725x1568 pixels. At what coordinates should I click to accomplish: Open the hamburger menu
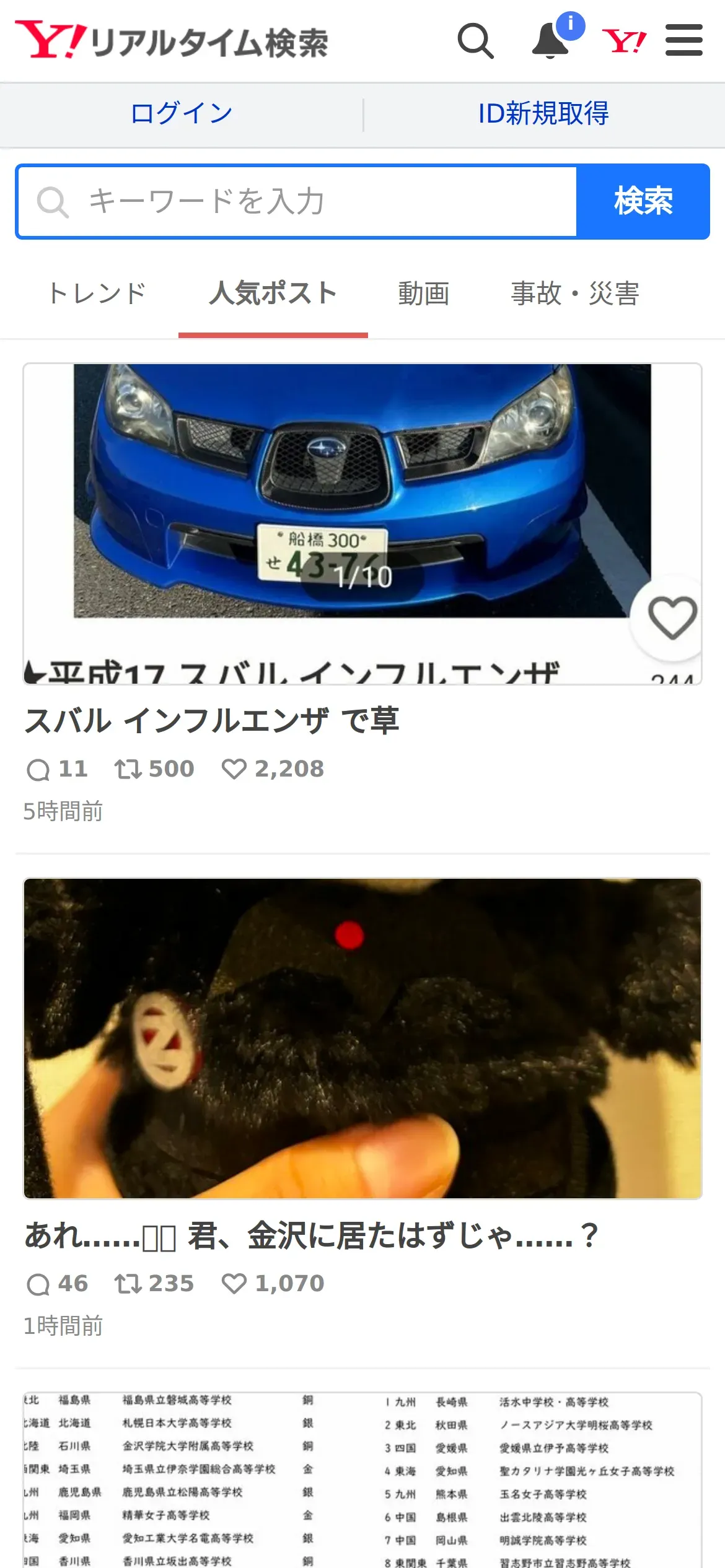pos(683,40)
